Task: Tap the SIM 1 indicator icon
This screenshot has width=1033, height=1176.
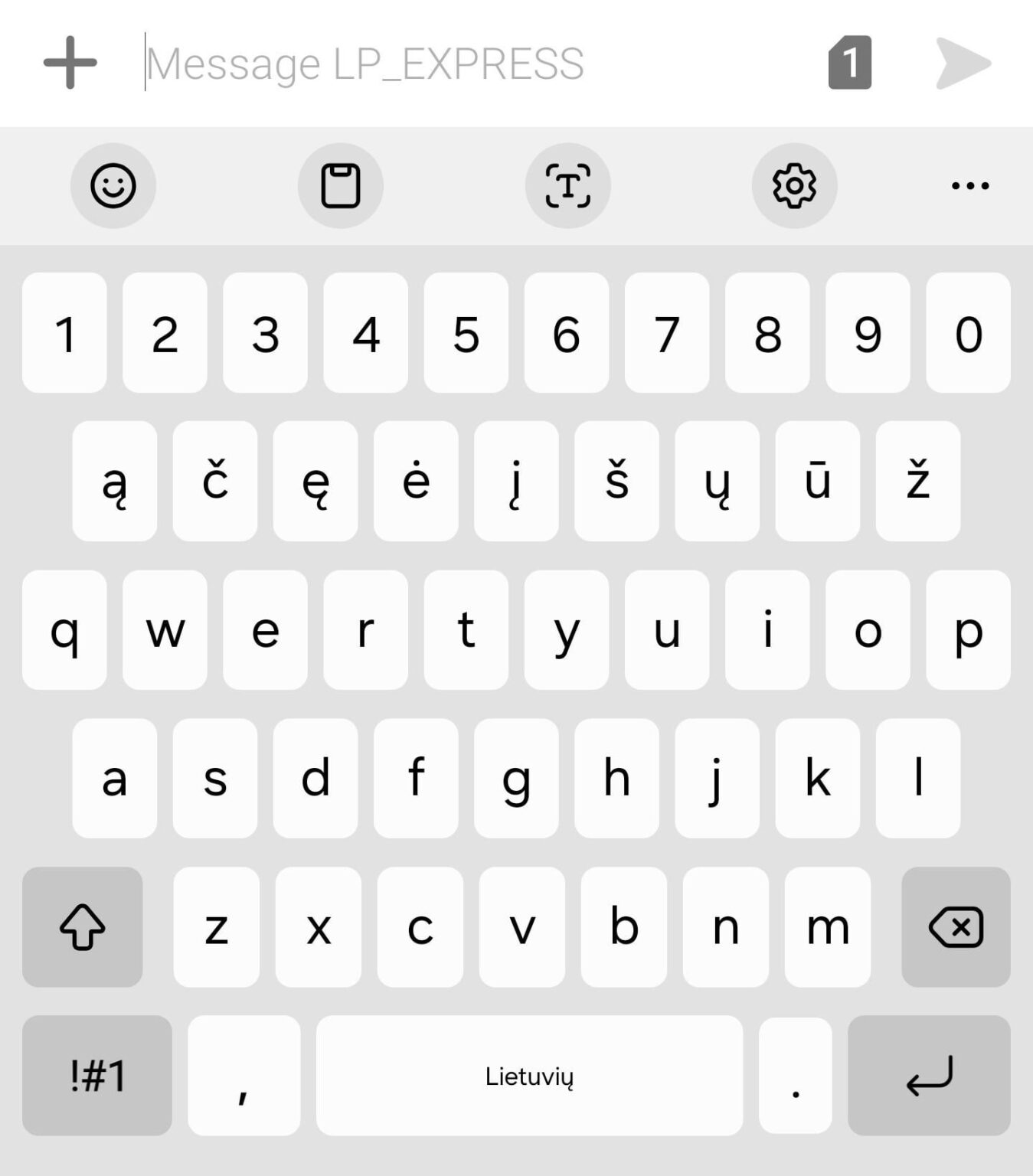Action: [x=848, y=64]
